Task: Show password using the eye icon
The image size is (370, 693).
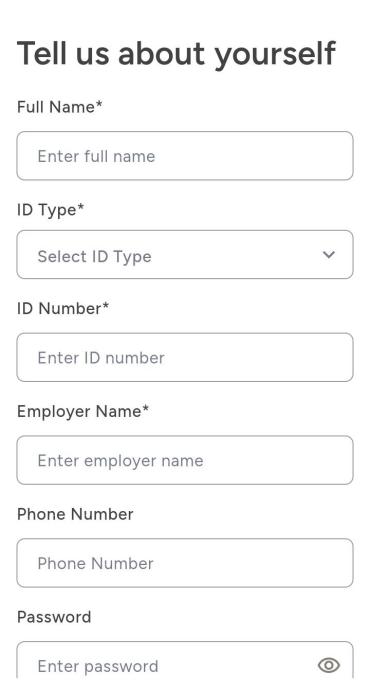Action: pyautogui.click(x=329, y=665)
